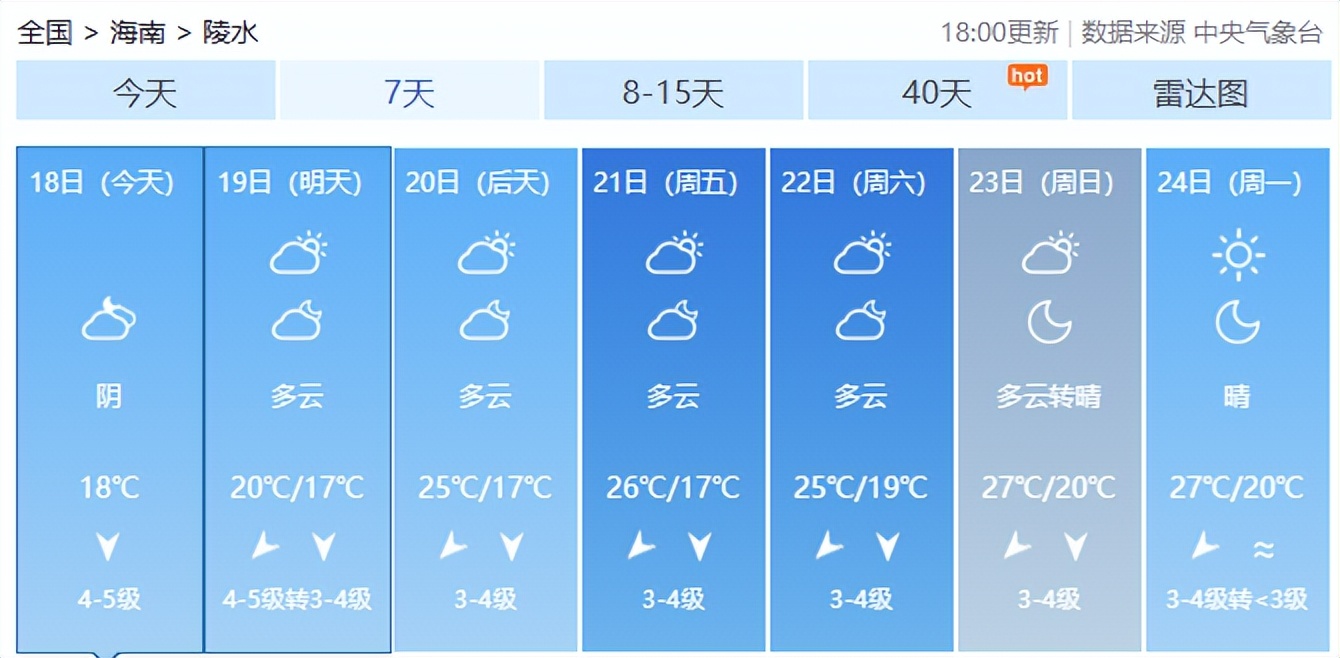This screenshot has width=1340, height=658.
Task: Open the 8-15天 forecast tab
Action: 674,91
